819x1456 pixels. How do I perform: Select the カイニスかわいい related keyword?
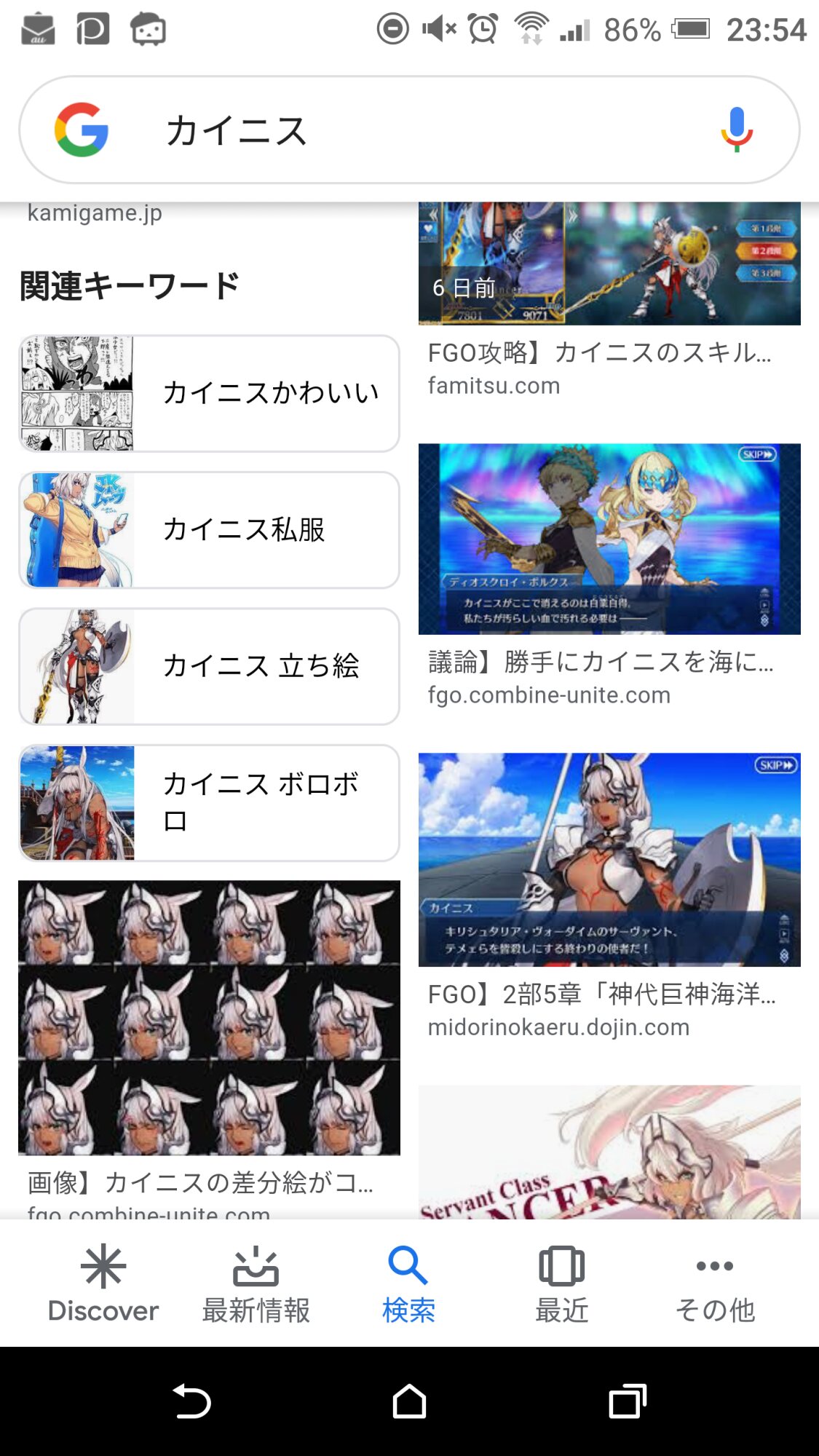(x=209, y=393)
